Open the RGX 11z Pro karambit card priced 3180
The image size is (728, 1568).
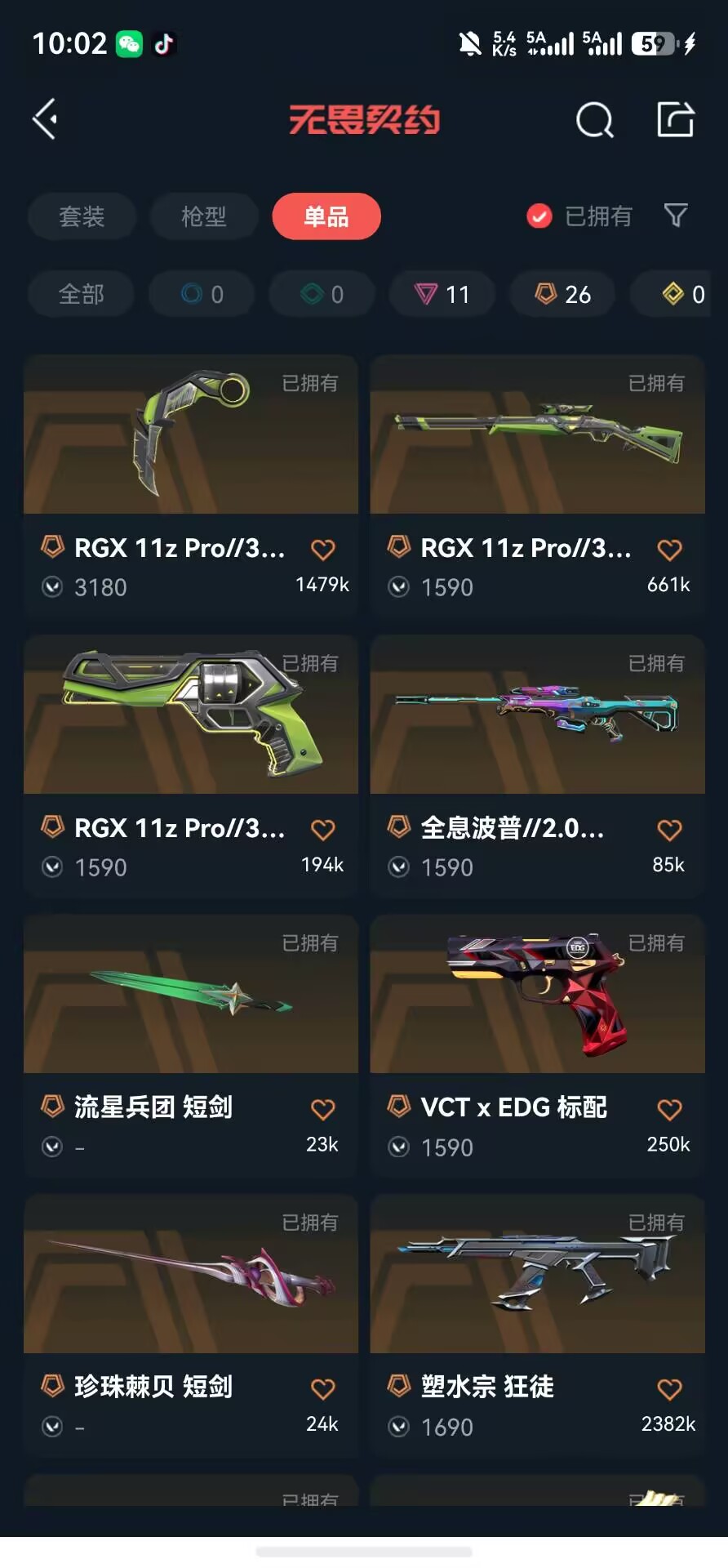coord(191,485)
